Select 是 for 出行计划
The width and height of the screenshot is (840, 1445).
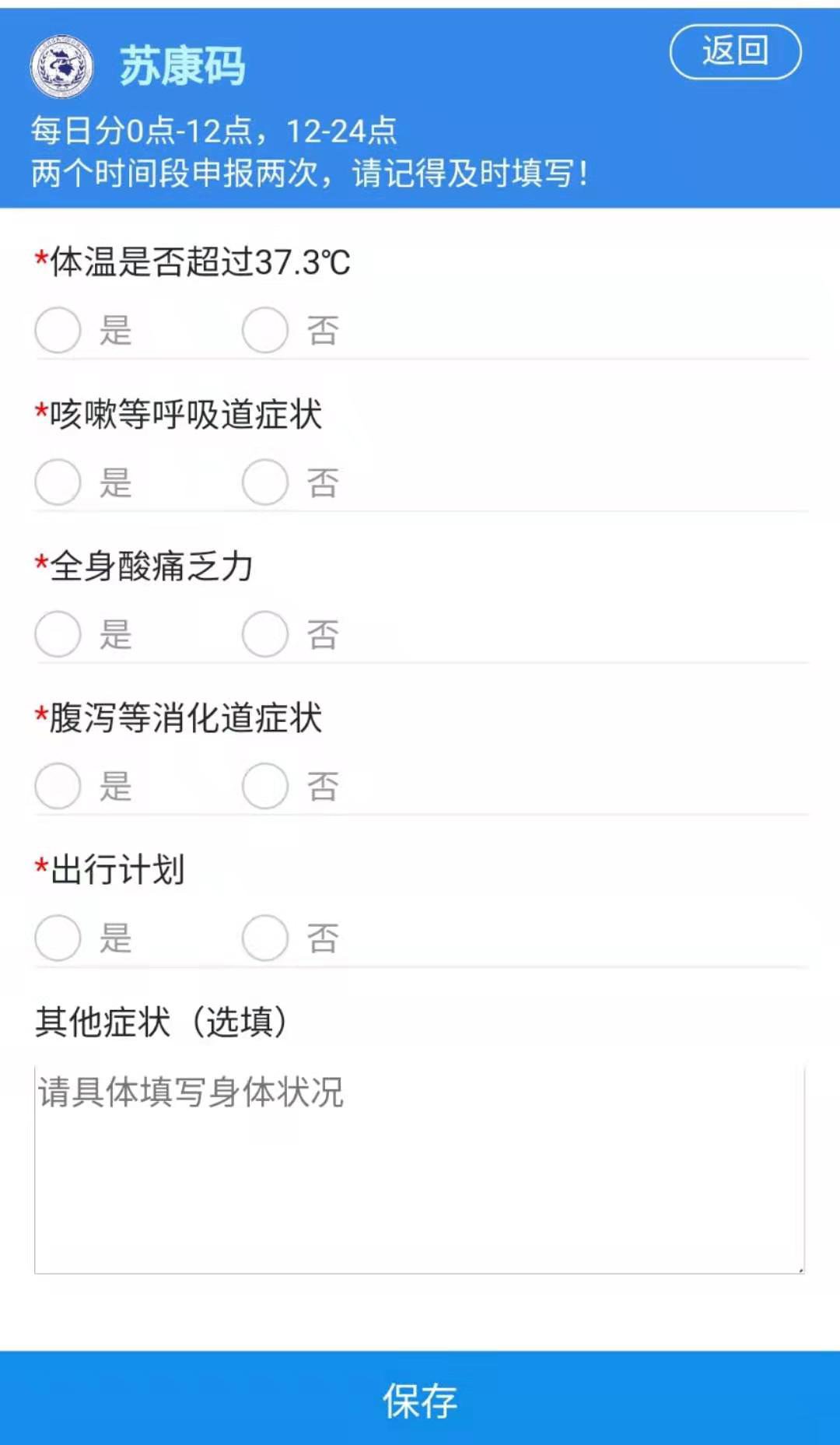[x=58, y=937]
